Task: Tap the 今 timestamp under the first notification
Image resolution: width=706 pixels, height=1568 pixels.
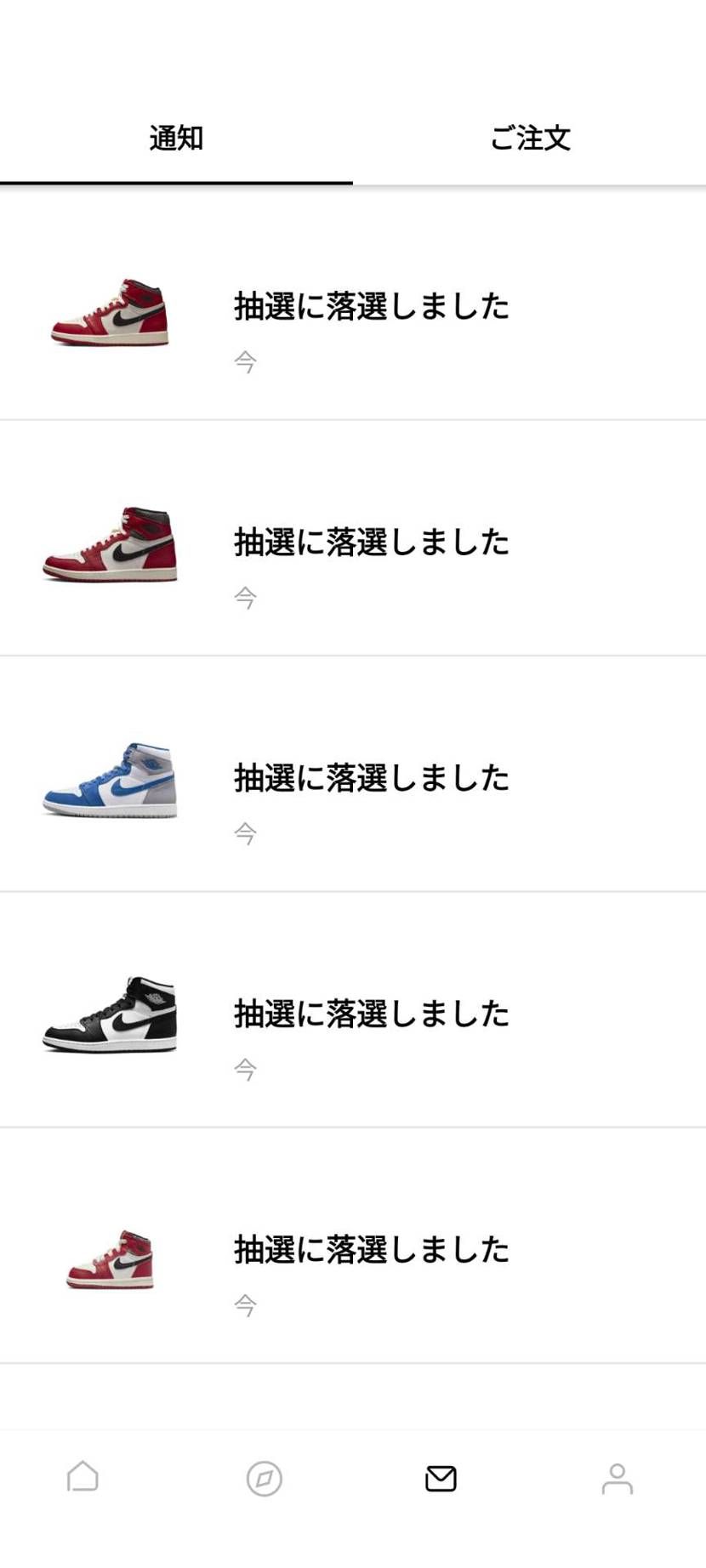Action: (244, 361)
